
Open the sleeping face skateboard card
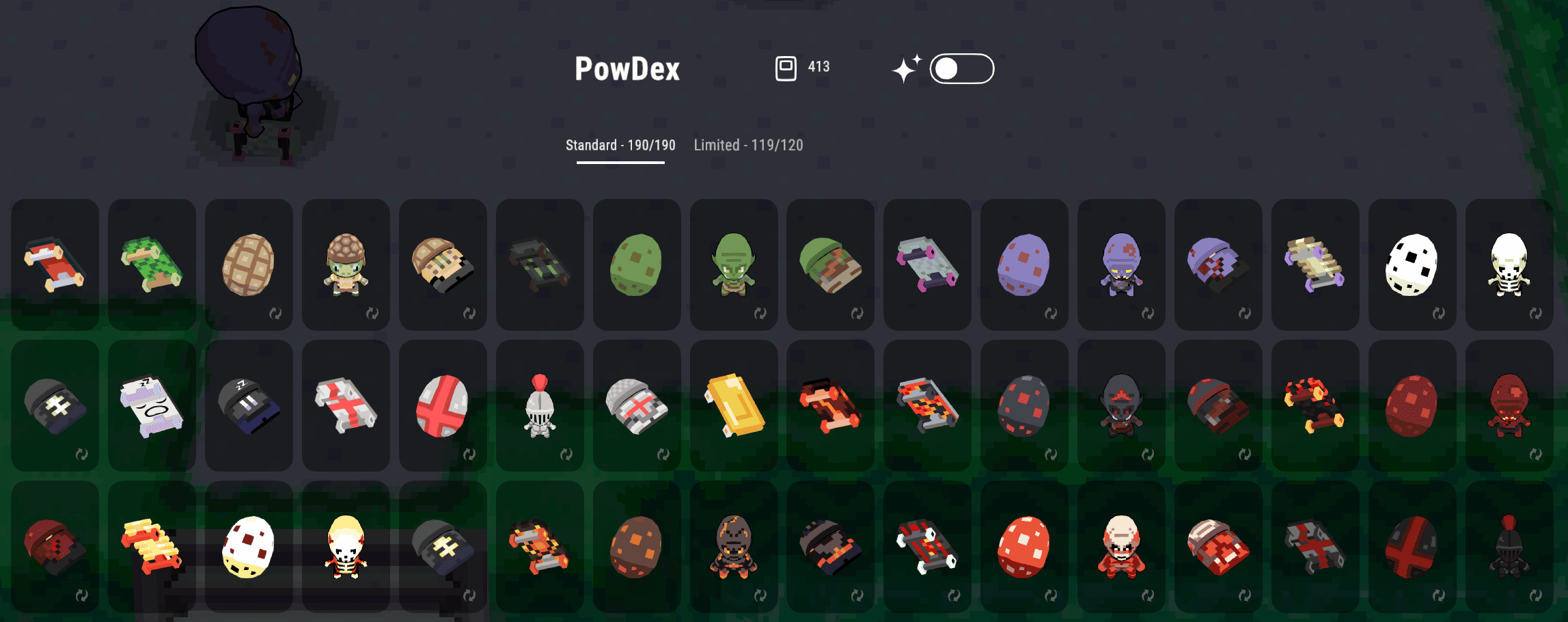(x=152, y=405)
